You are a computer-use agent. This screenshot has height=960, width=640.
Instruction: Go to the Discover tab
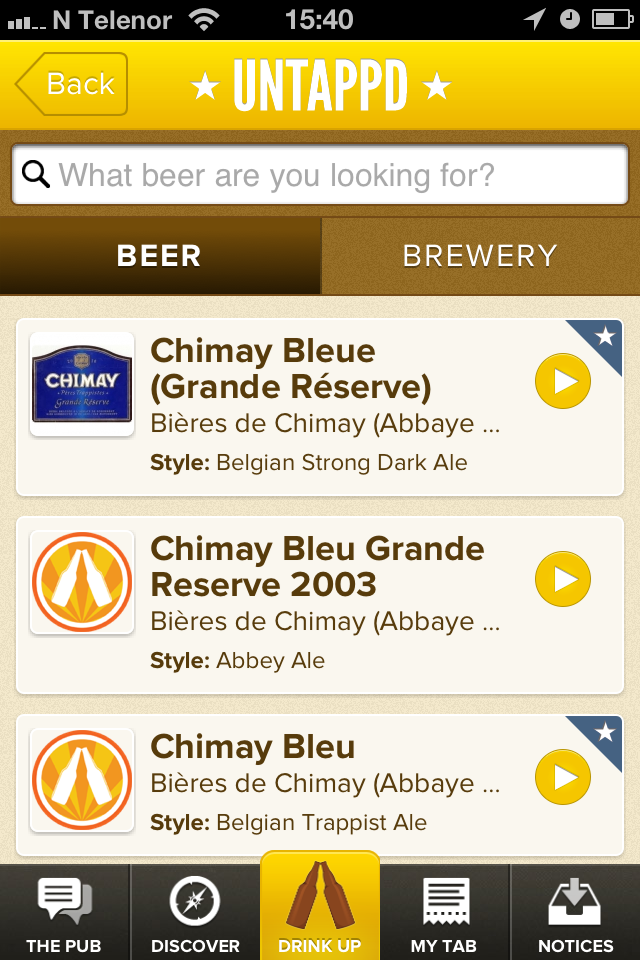point(195,913)
